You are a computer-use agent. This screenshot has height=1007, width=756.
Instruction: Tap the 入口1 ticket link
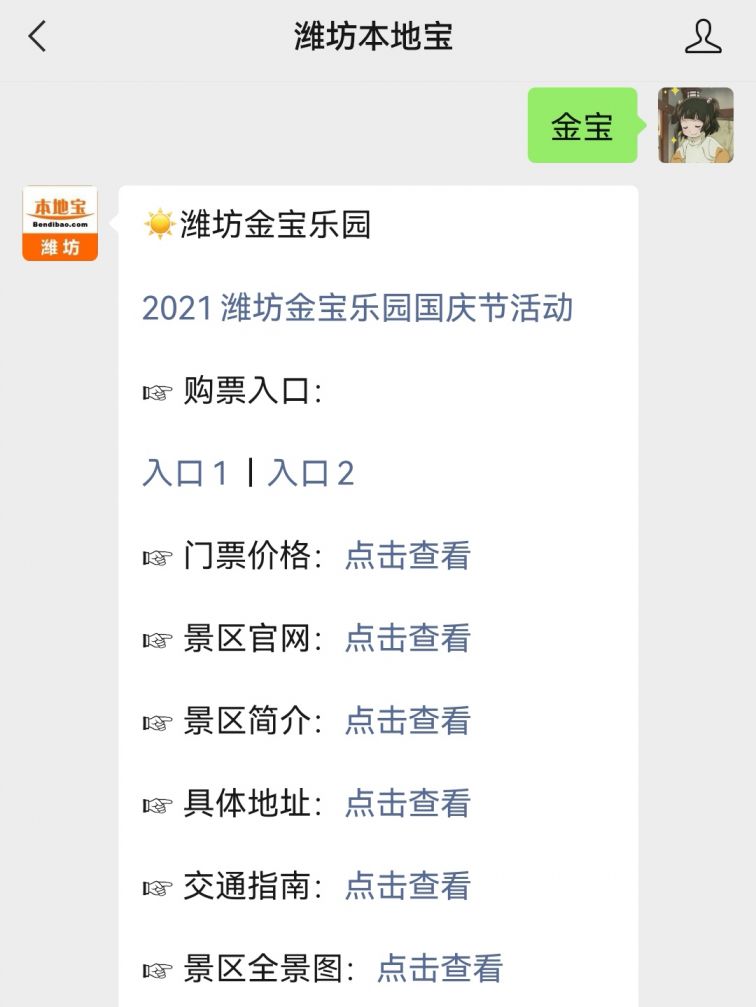(186, 473)
